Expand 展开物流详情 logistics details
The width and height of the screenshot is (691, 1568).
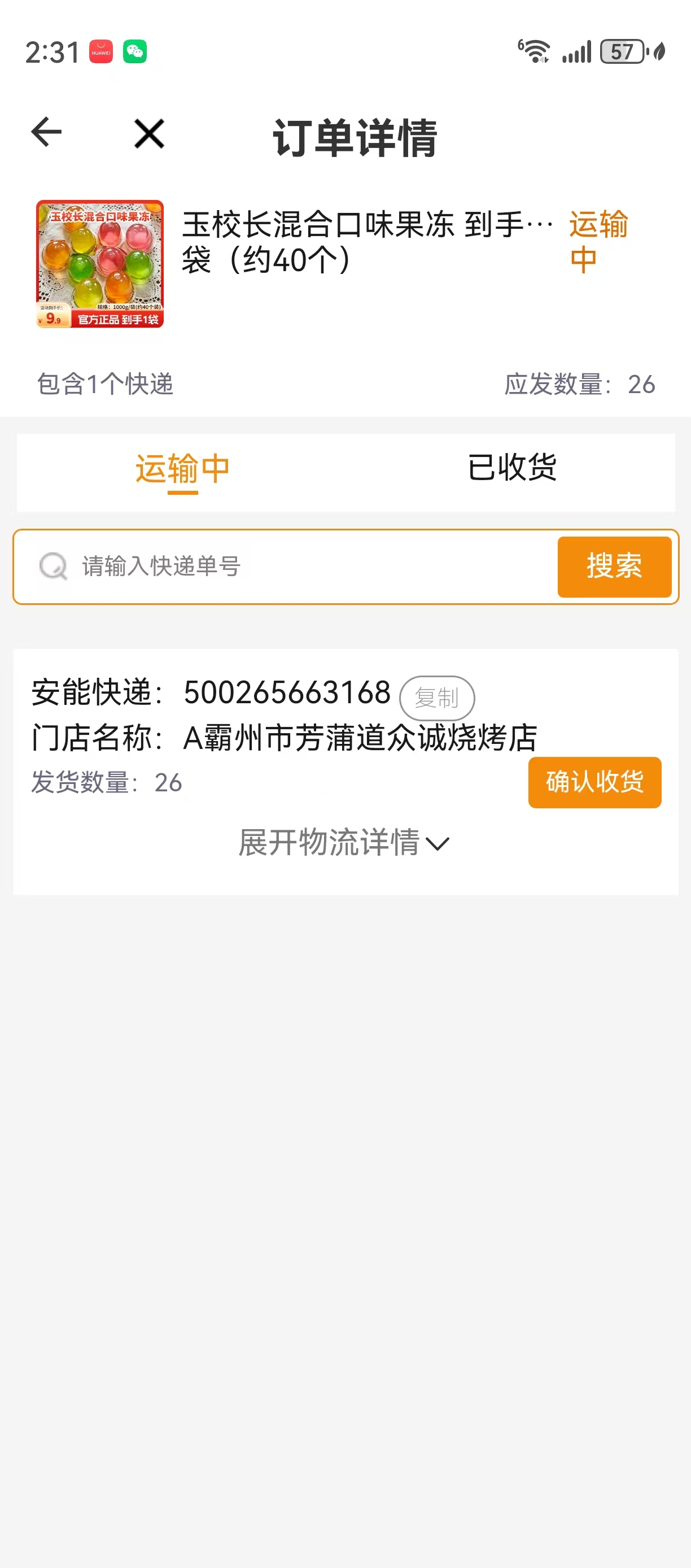click(x=344, y=843)
